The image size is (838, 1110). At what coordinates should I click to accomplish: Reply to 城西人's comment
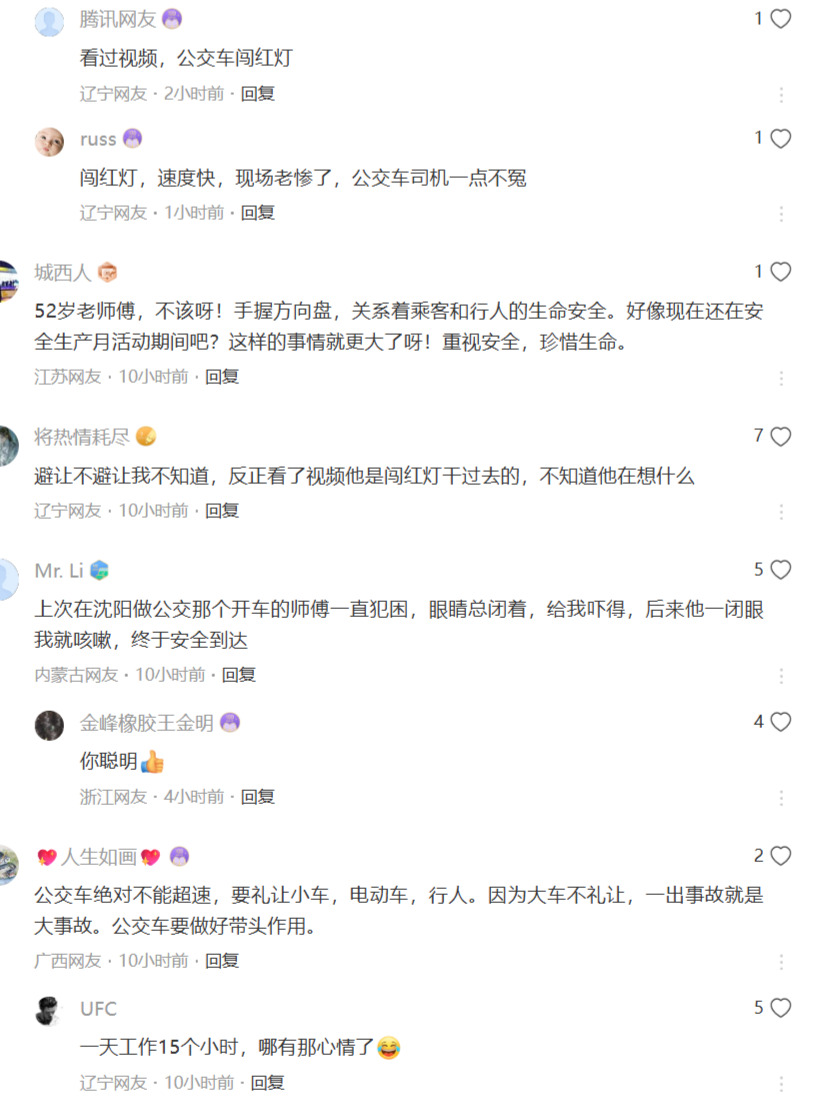pyautogui.click(x=222, y=377)
